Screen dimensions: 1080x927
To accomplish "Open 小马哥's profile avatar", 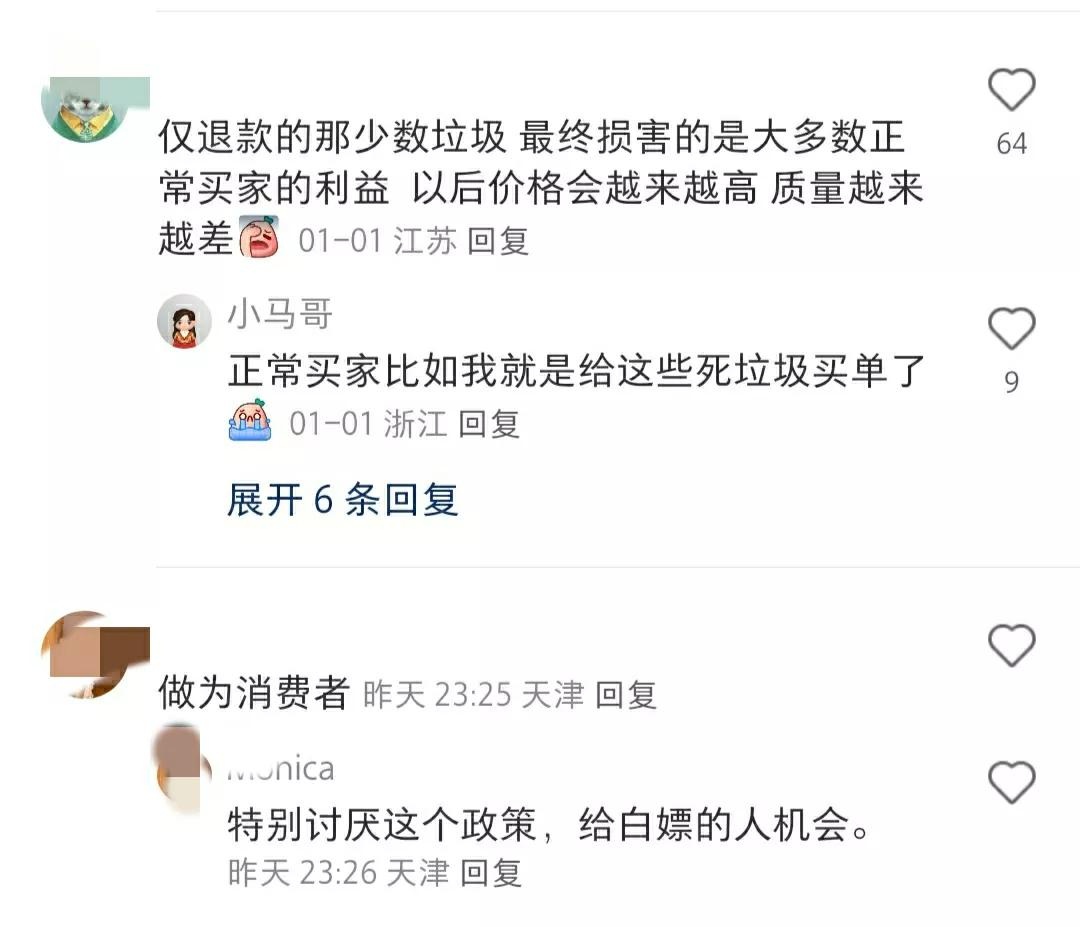I will (x=184, y=321).
